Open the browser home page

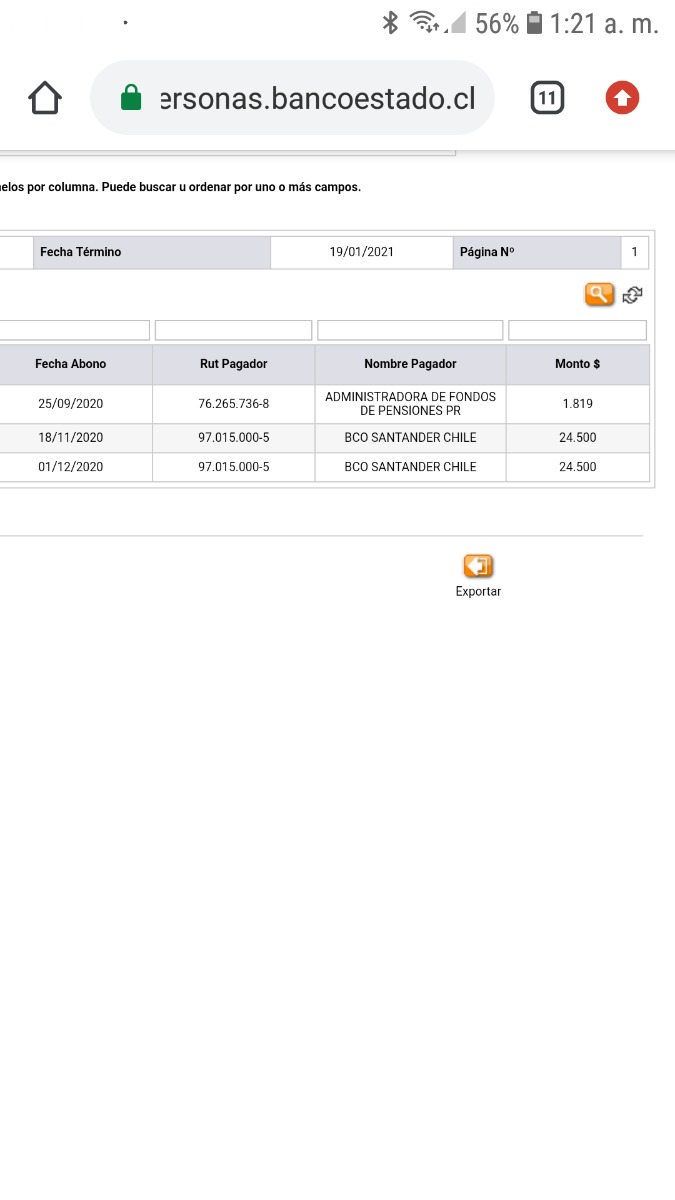click(x=45, y=98)
